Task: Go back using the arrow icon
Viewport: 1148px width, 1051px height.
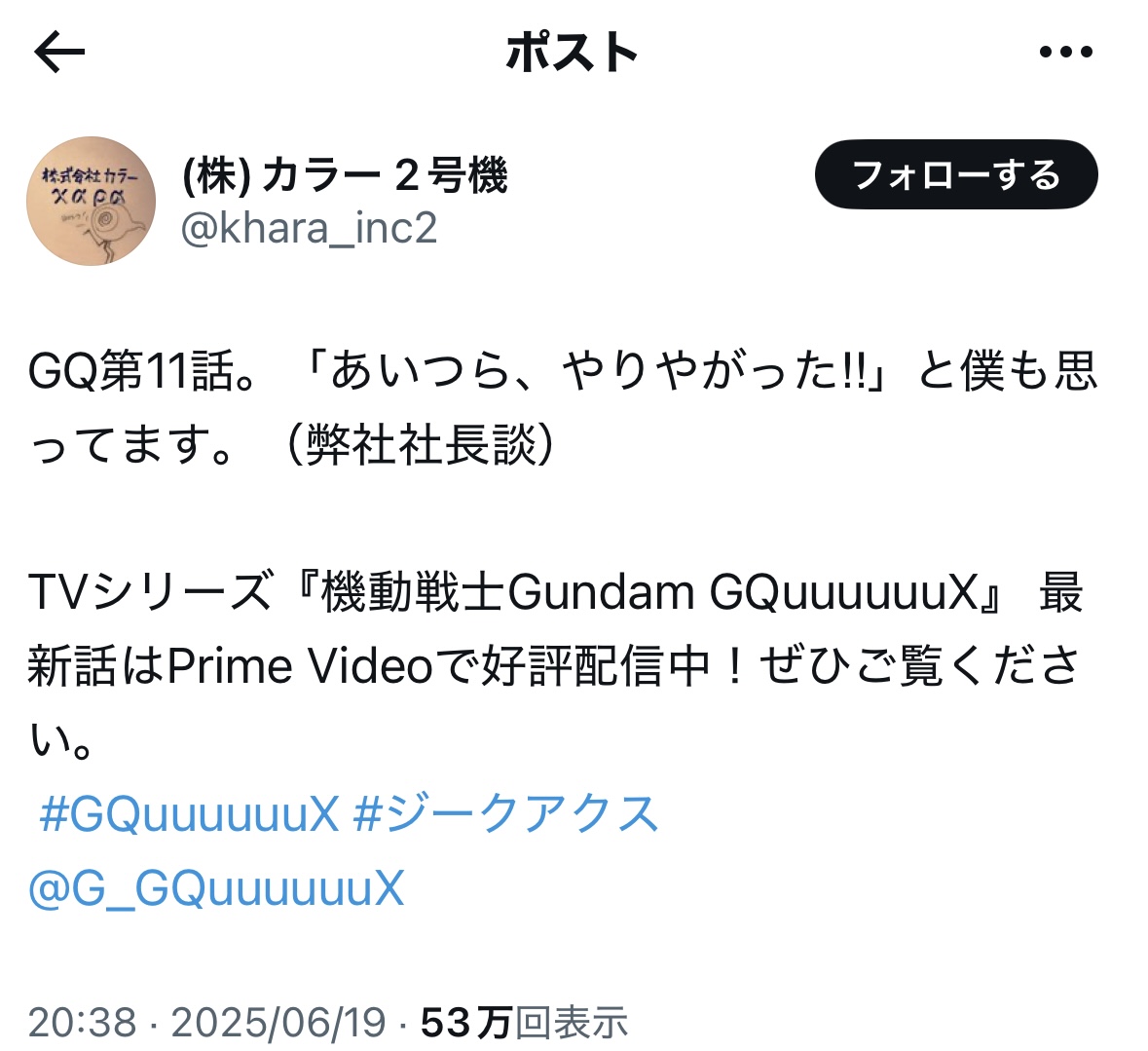Action: [x=59, y=52]
